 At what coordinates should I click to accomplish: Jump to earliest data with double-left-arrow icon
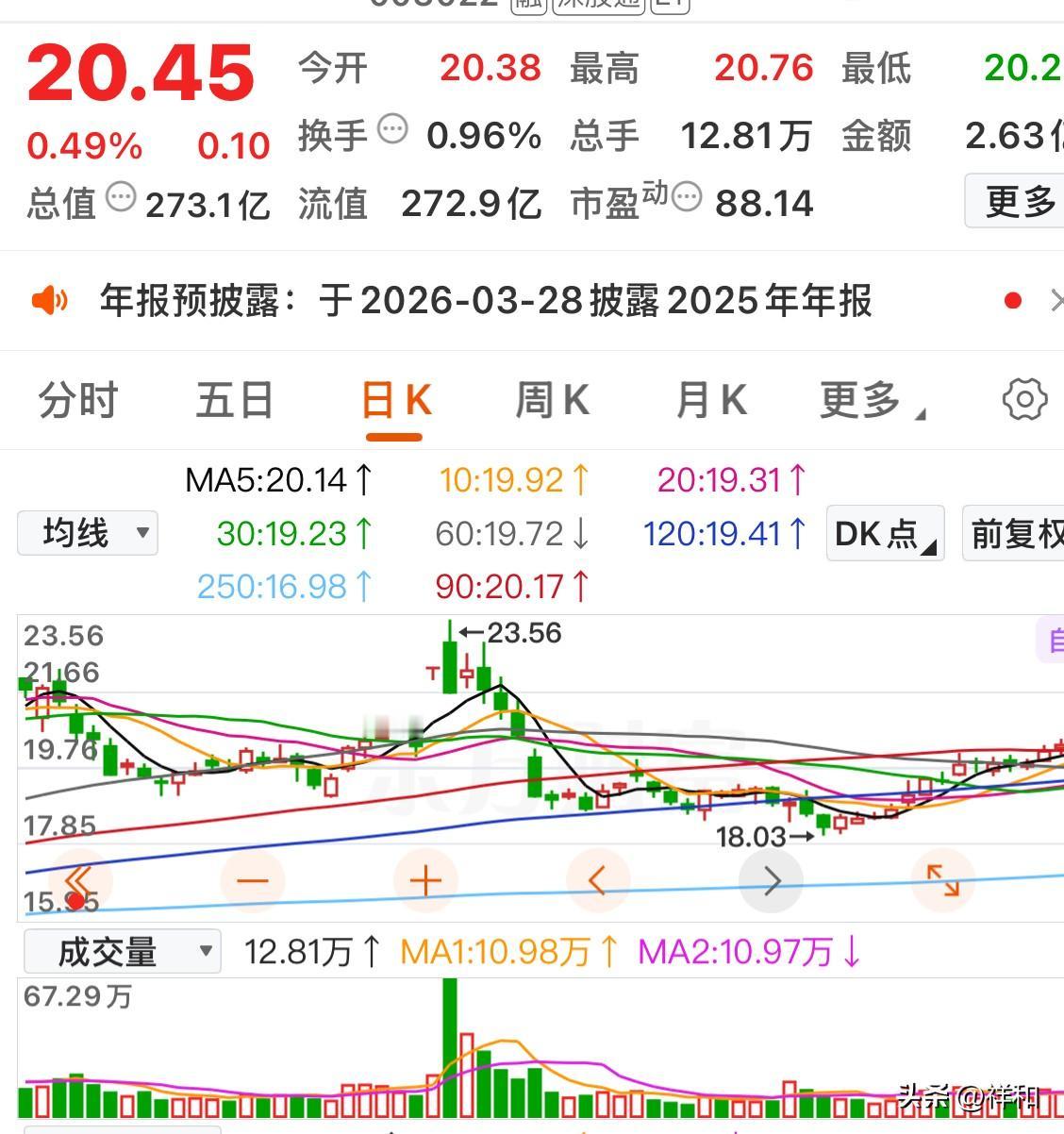coord(80,879)
